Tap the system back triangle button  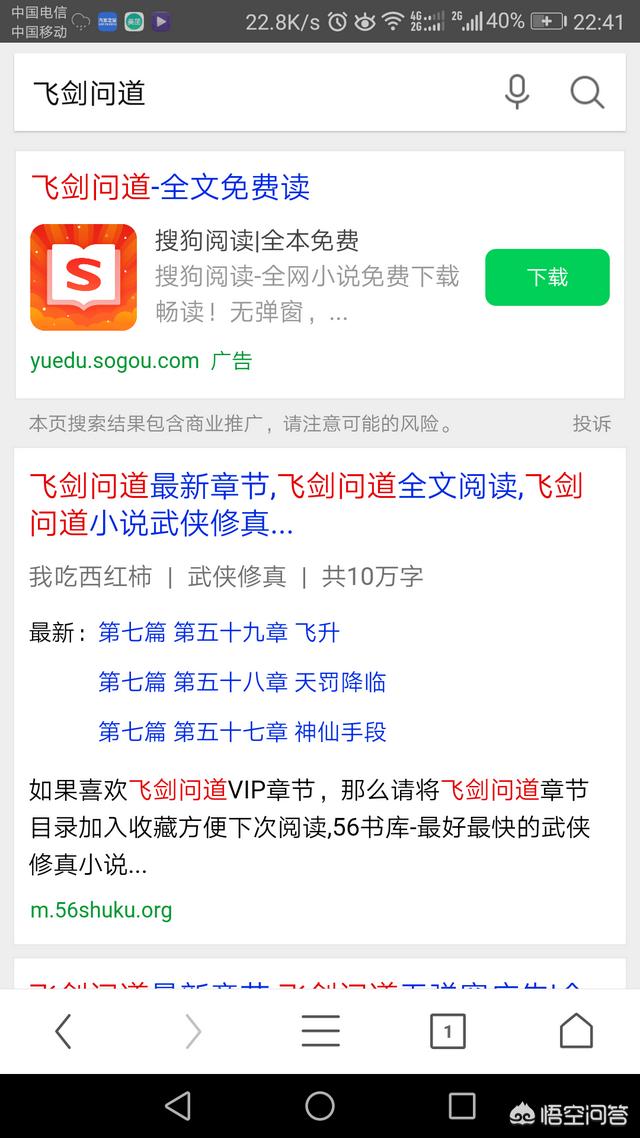(178, 1106)
